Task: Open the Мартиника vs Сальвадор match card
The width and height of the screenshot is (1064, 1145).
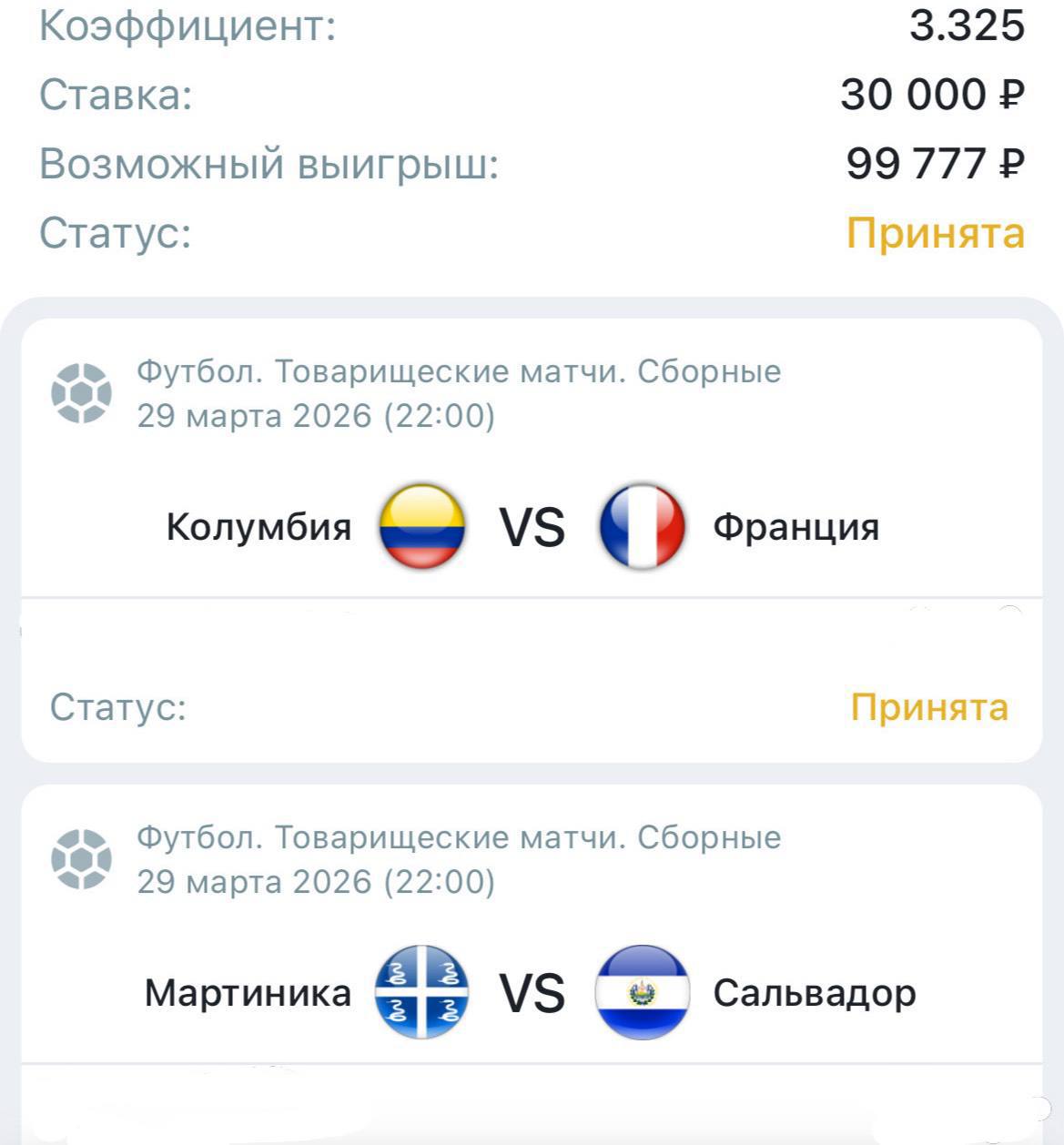Action: click(x=532, y=992)
